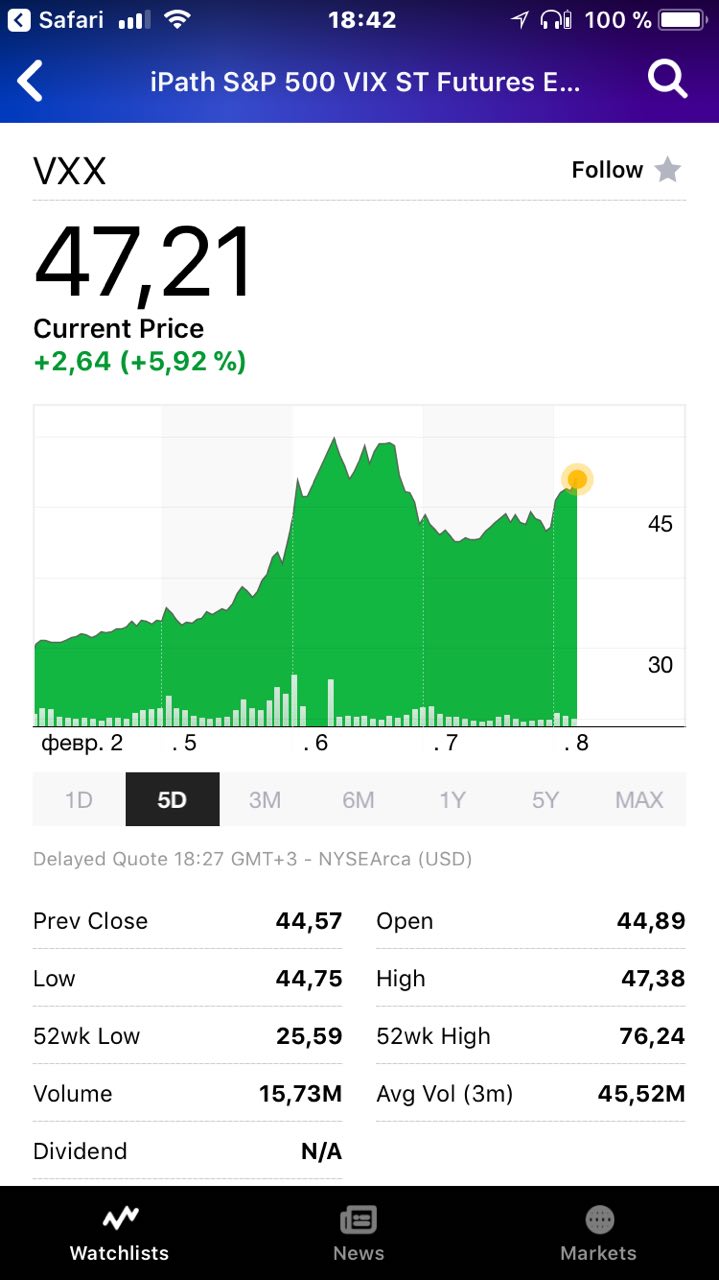
Task: Select the 5D chart range
Action: click(172, 799)
